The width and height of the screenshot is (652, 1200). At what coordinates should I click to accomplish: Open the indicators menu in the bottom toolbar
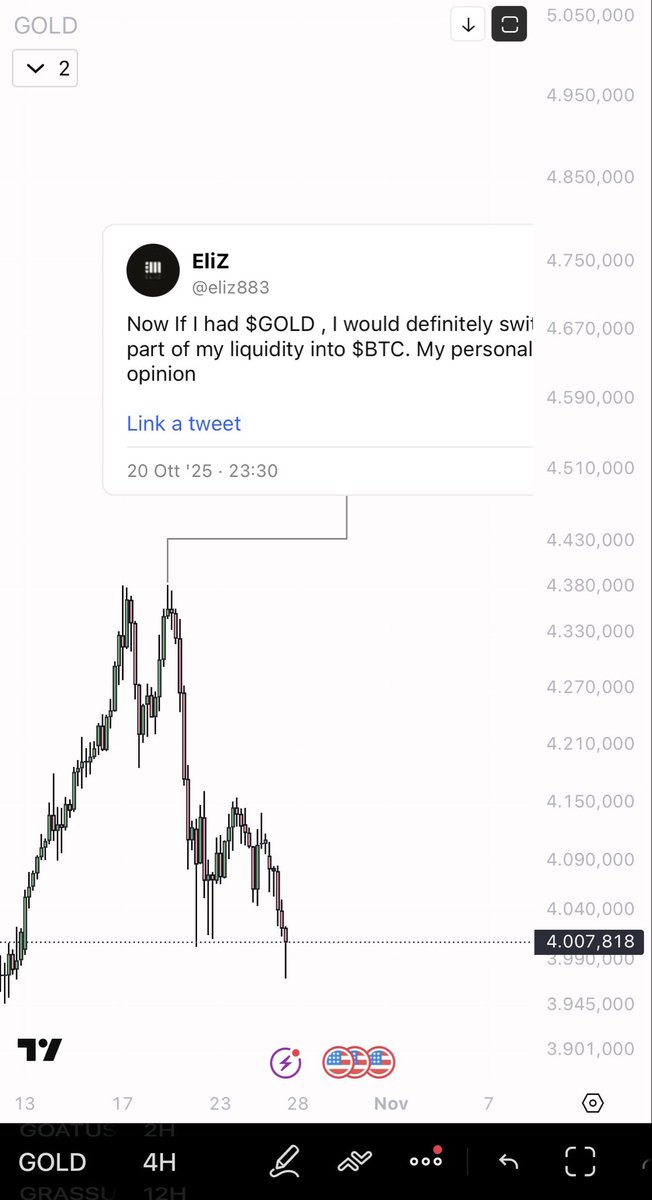355,1161
